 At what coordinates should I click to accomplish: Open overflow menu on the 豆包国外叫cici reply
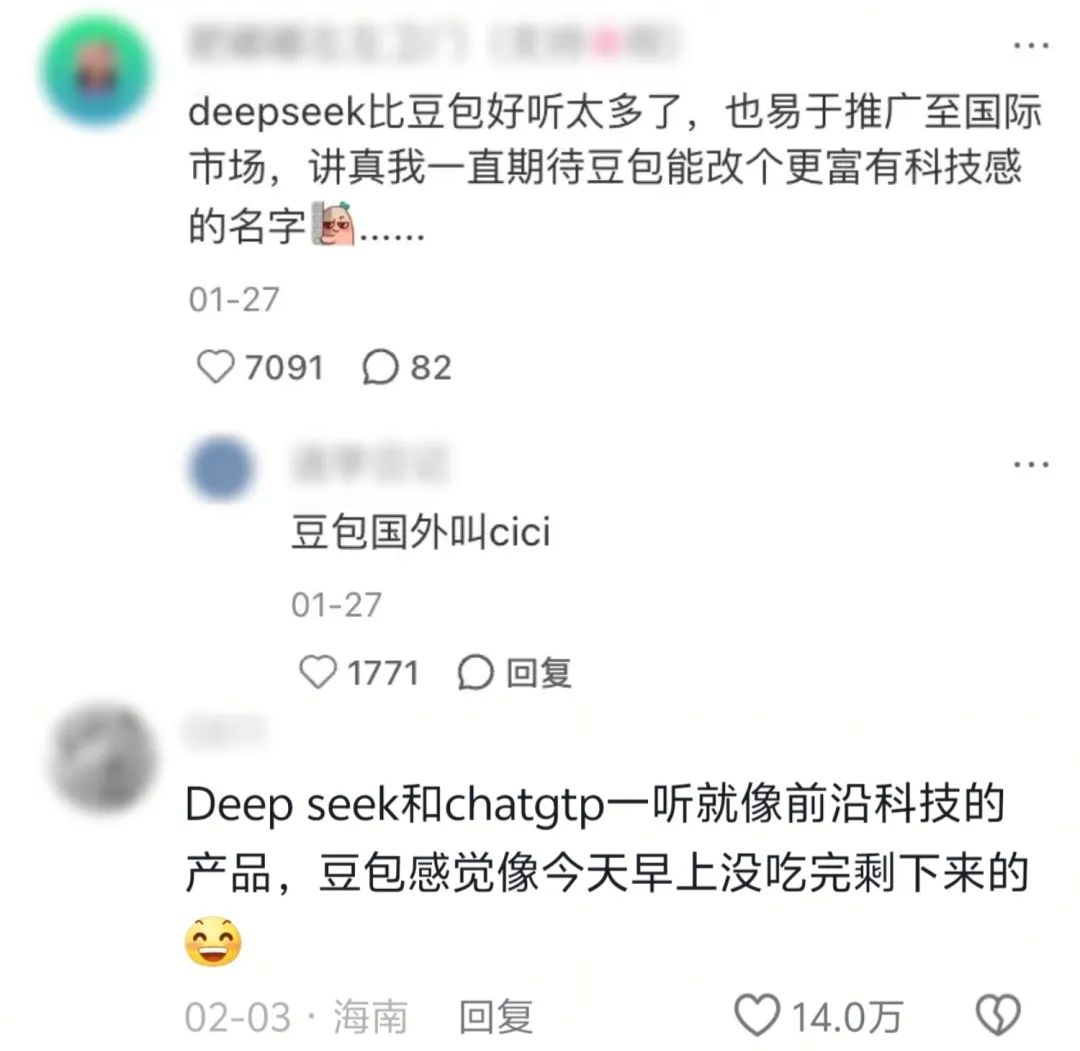coord(1031,464)
